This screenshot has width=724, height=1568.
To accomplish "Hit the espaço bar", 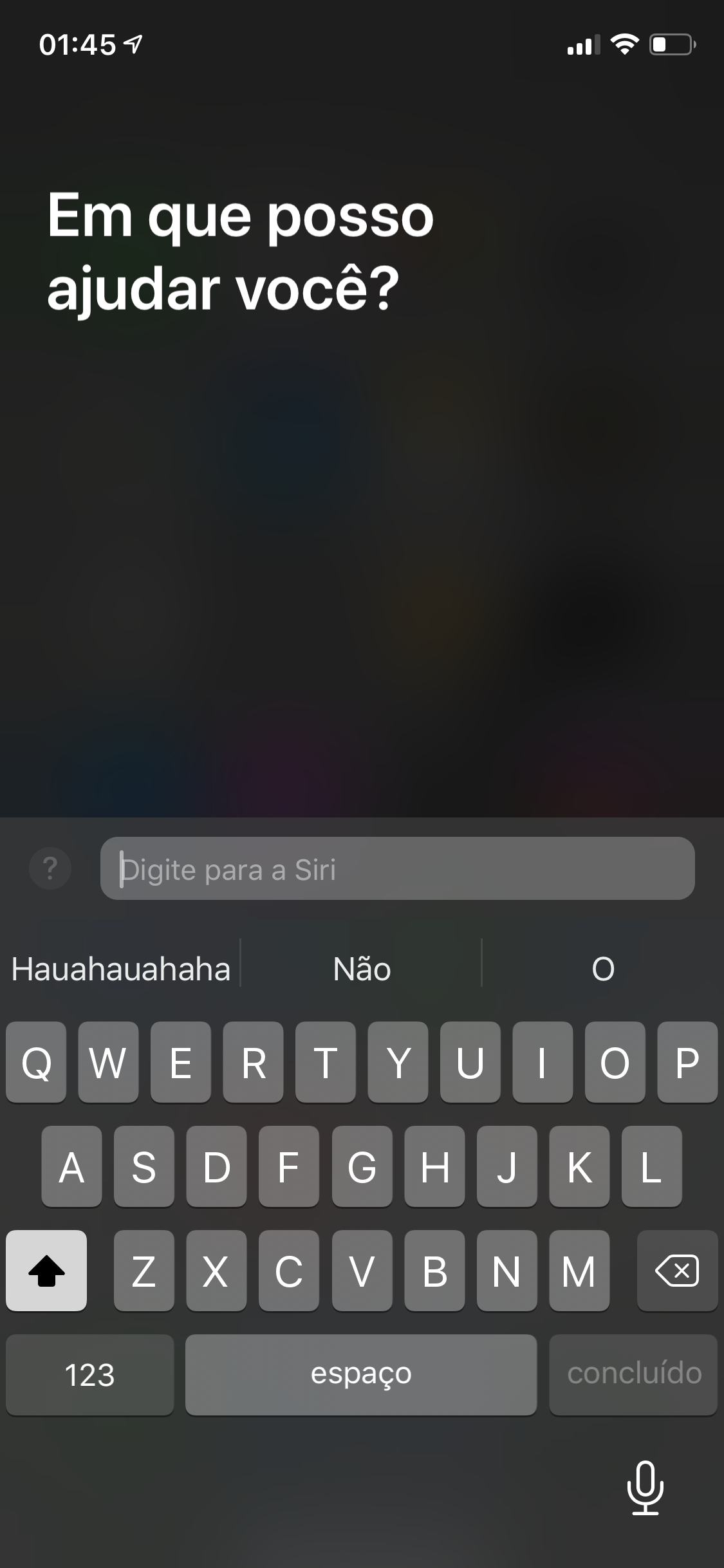I will (361, 1374).
